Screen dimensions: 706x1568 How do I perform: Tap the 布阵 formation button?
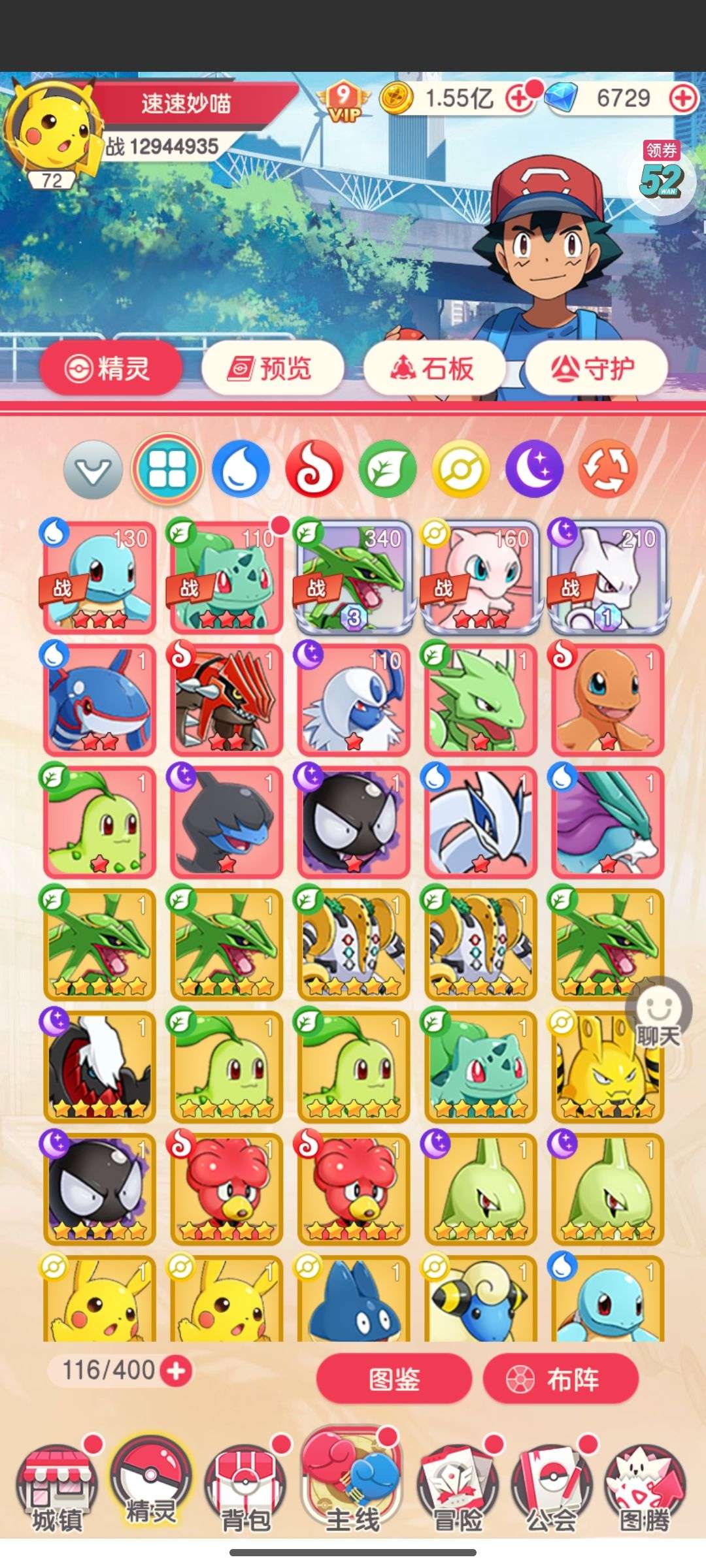[560, 1379]
